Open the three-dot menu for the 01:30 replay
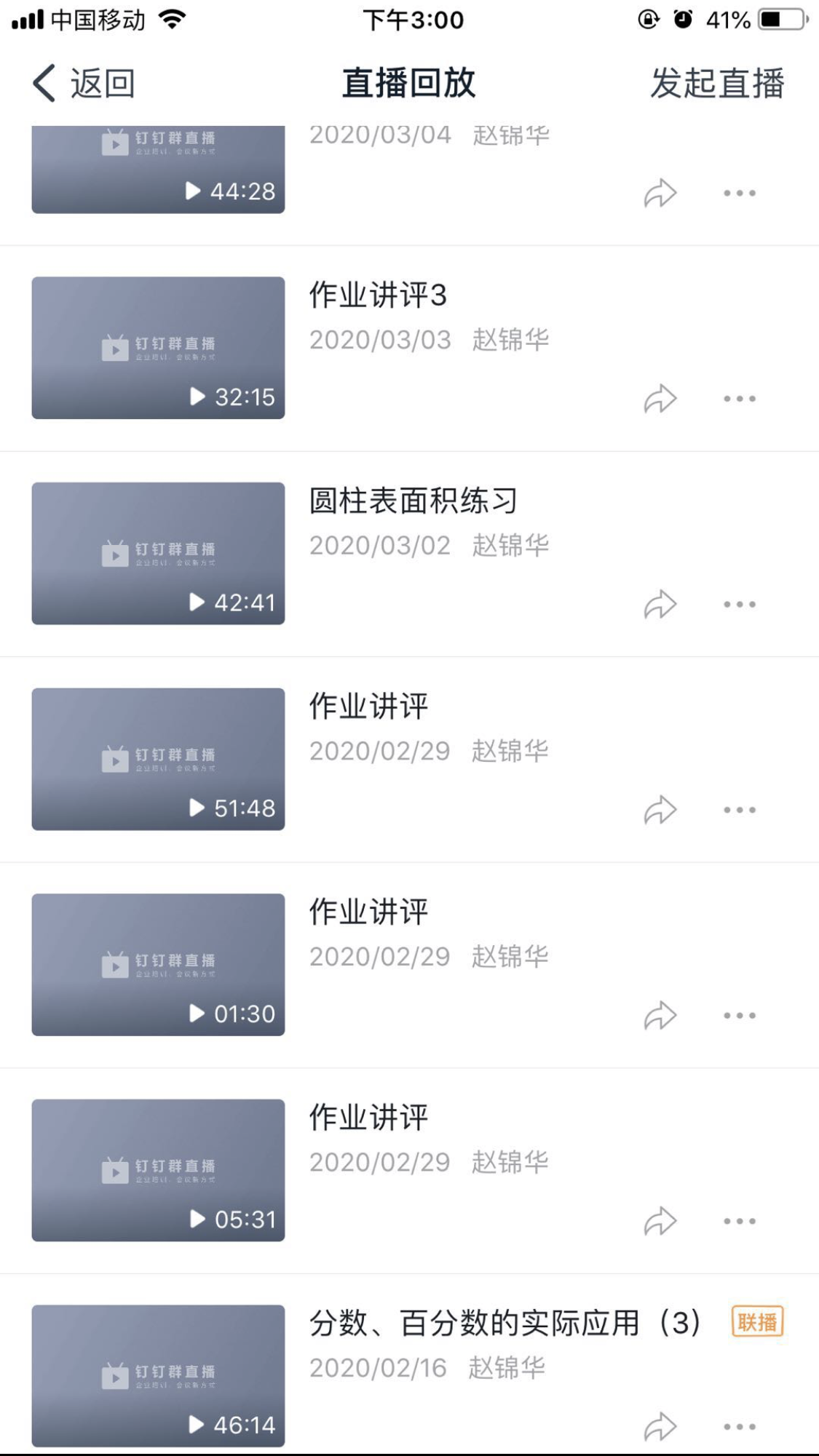The width and height of the screenshot is (819, 1456). [740, 1016]
